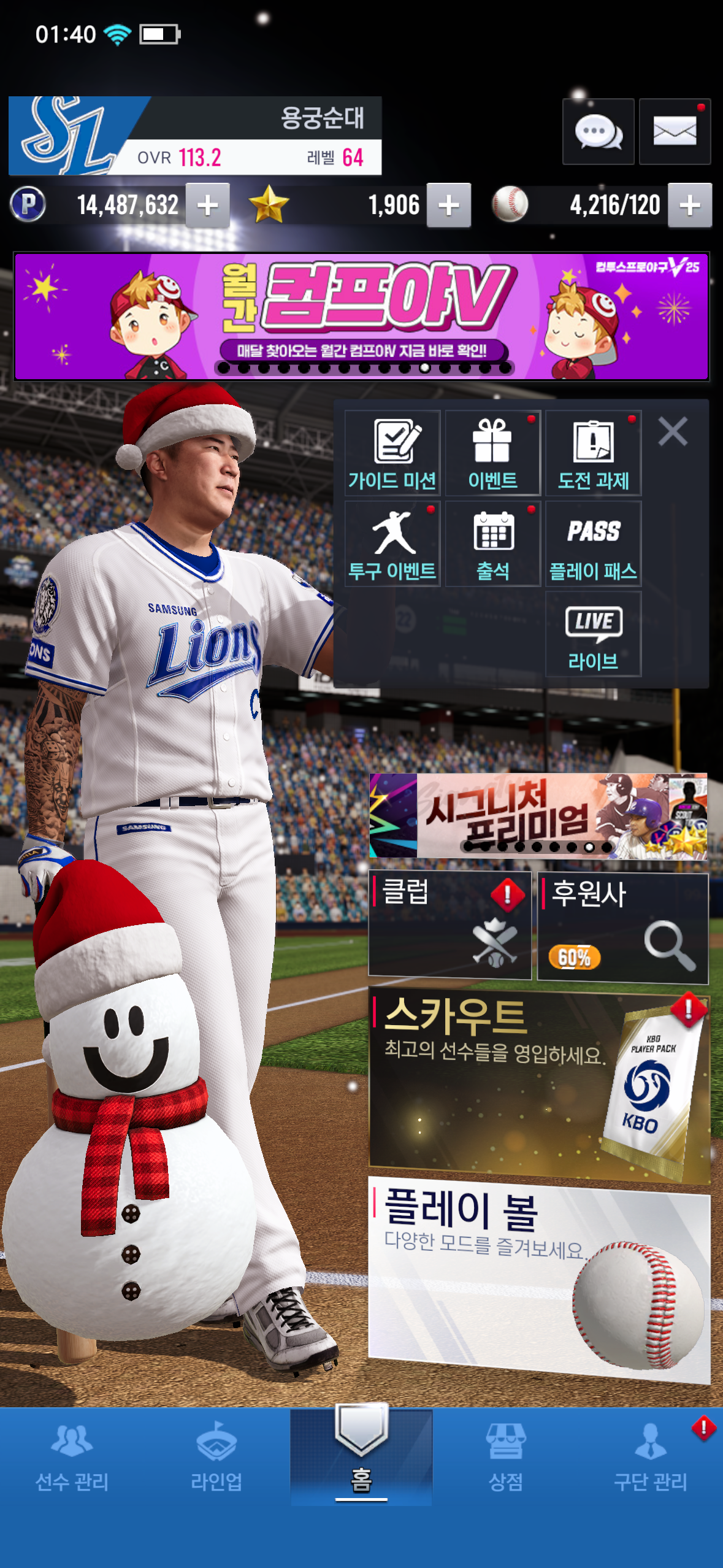This screenshot has width=723, height=1568.
Task: Open 투구 이벤트
Action: tap(392, 544)
